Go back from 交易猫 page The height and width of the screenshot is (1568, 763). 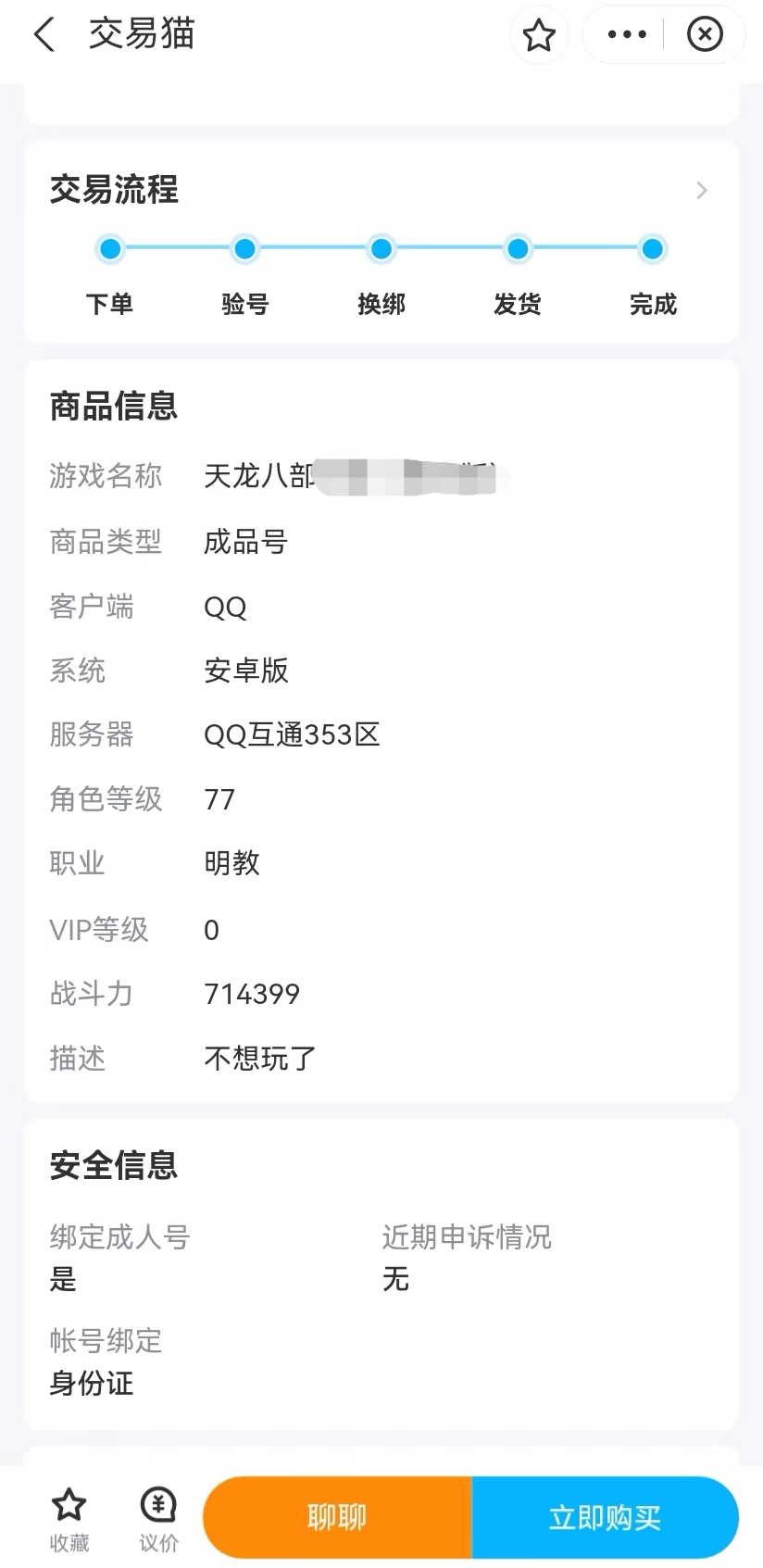[x=44, y=35]
